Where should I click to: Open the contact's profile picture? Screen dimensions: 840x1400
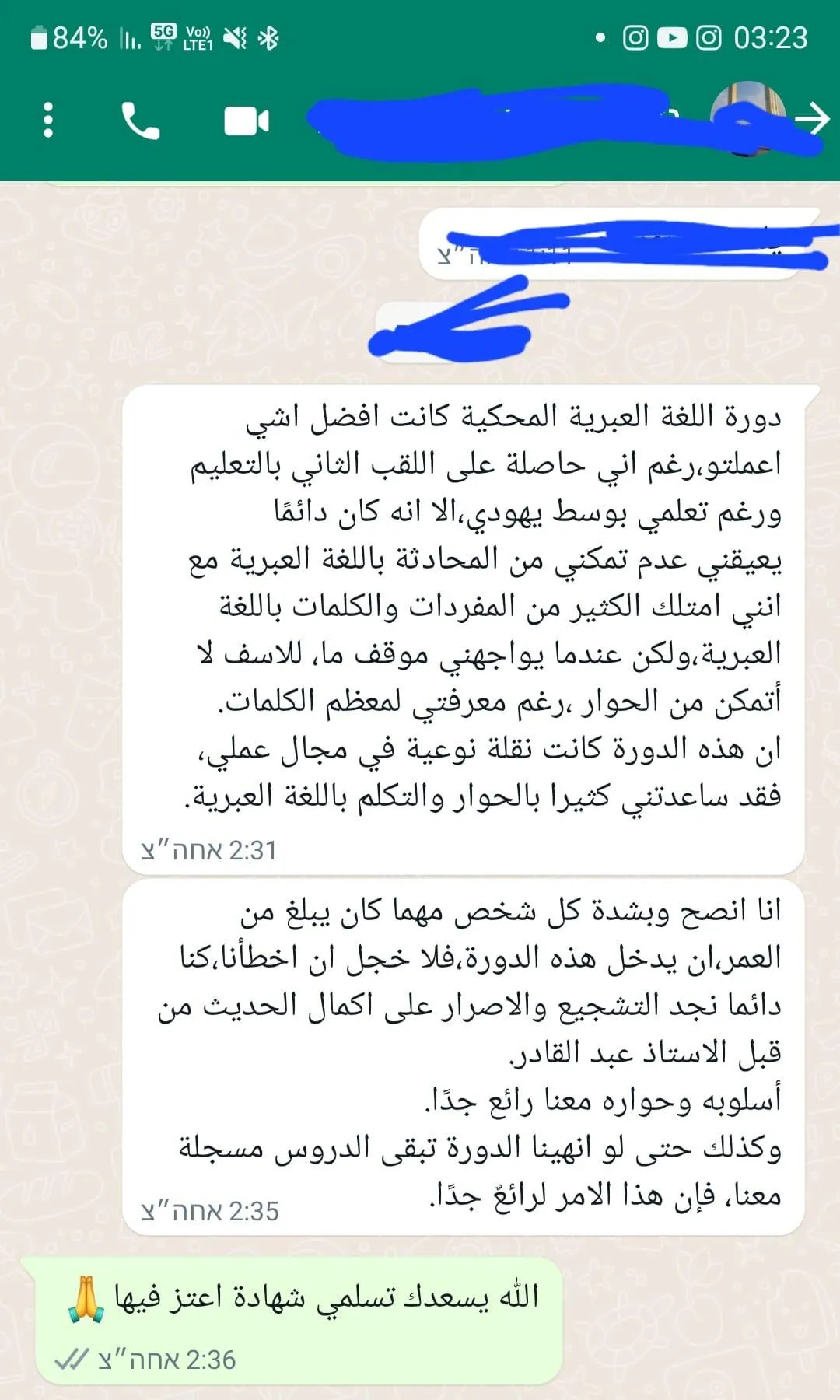point(747,118)
